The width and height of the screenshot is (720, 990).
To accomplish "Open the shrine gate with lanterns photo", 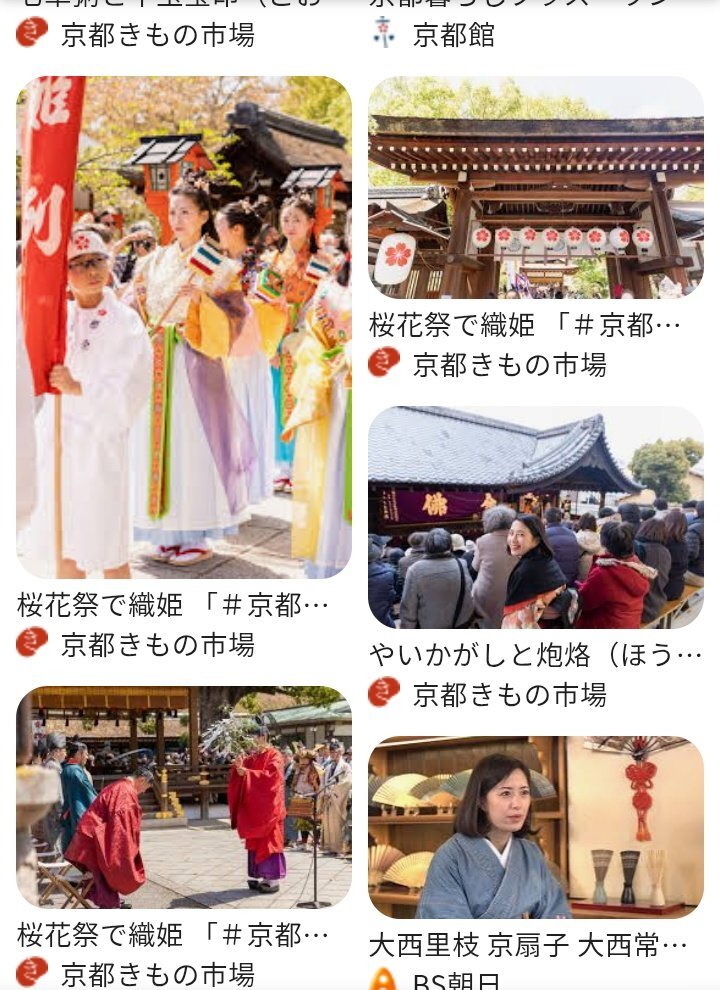I will pos(536,187).
